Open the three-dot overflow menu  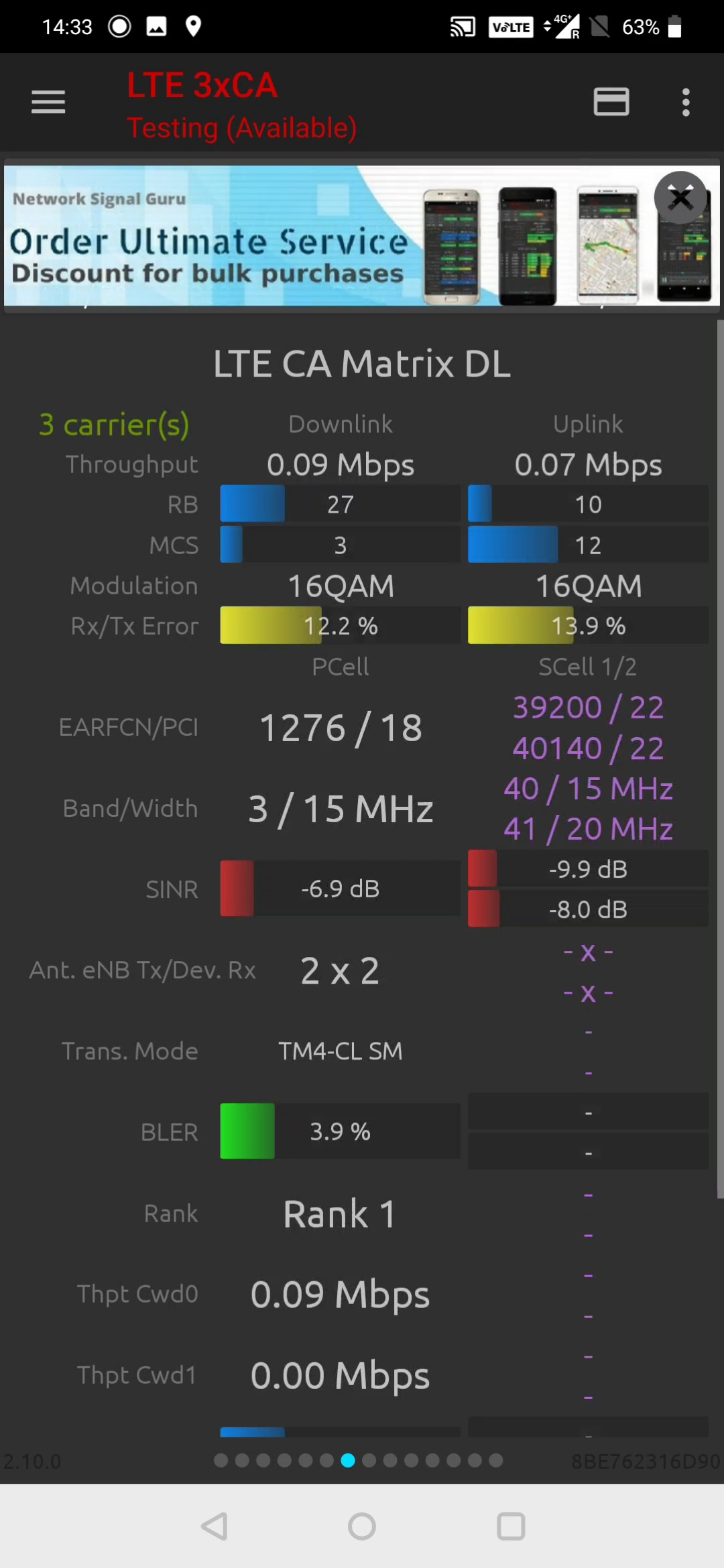coord(685,102)
